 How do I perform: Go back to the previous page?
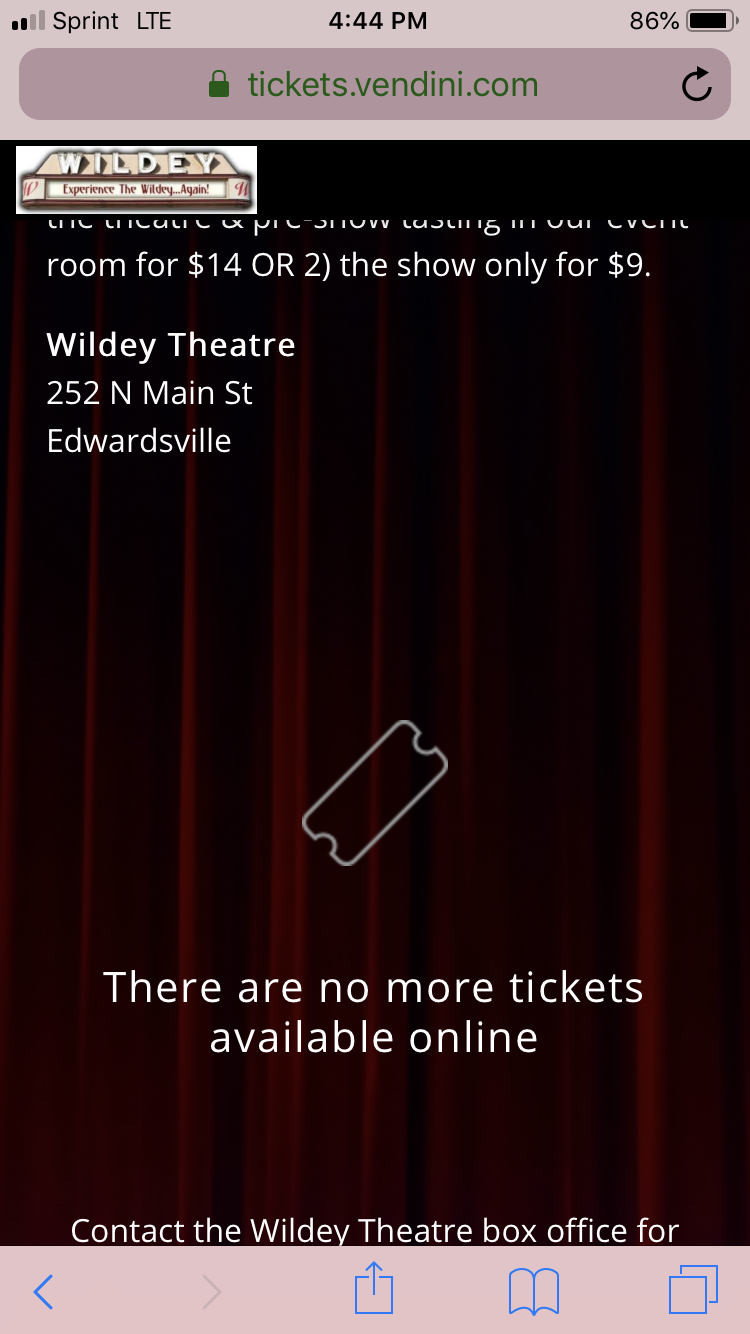[x=43, y=1292]
